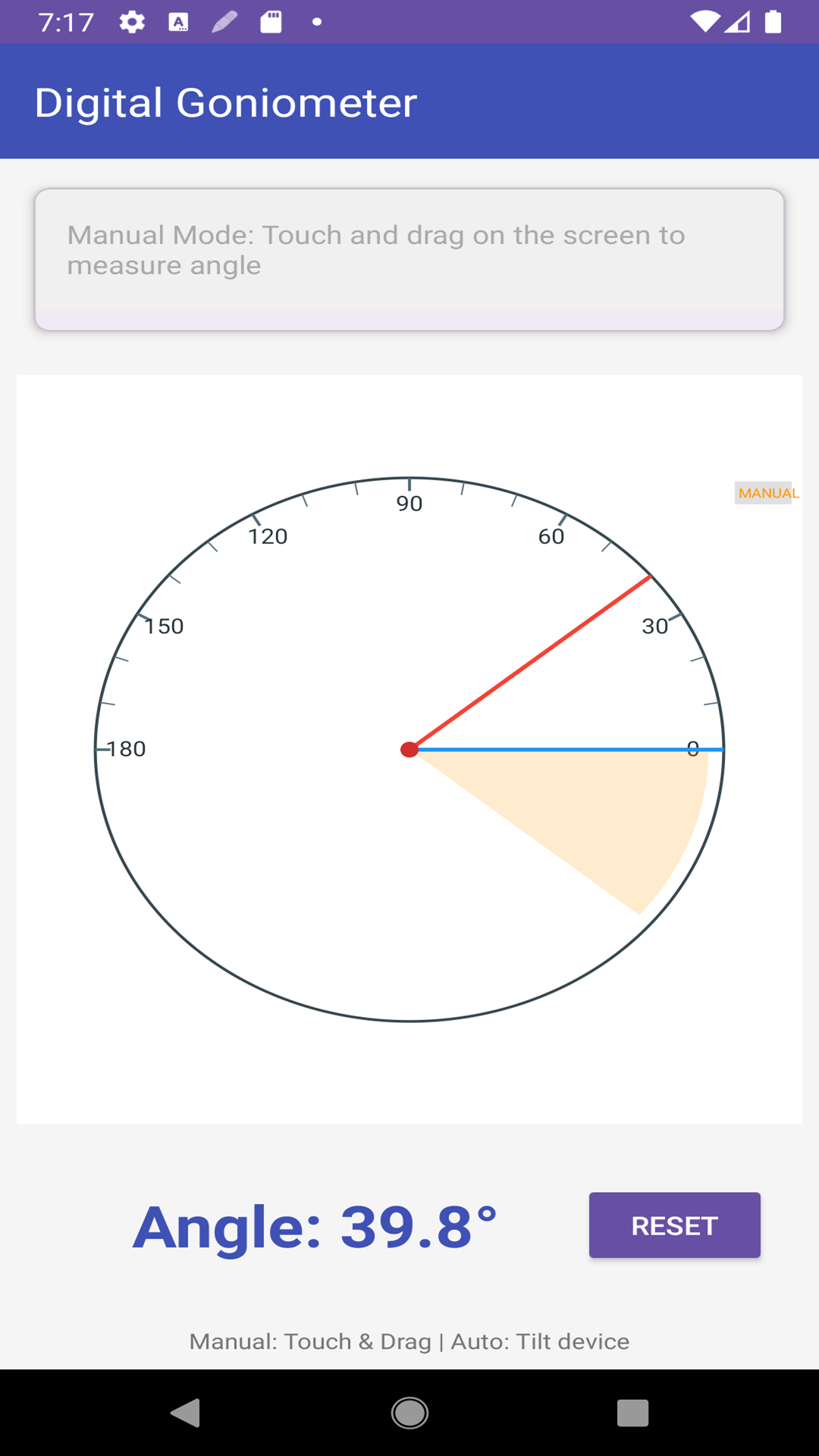Return to the home screen
Viewport: 819px width, 1456px height.
[x=409, y=1413]
